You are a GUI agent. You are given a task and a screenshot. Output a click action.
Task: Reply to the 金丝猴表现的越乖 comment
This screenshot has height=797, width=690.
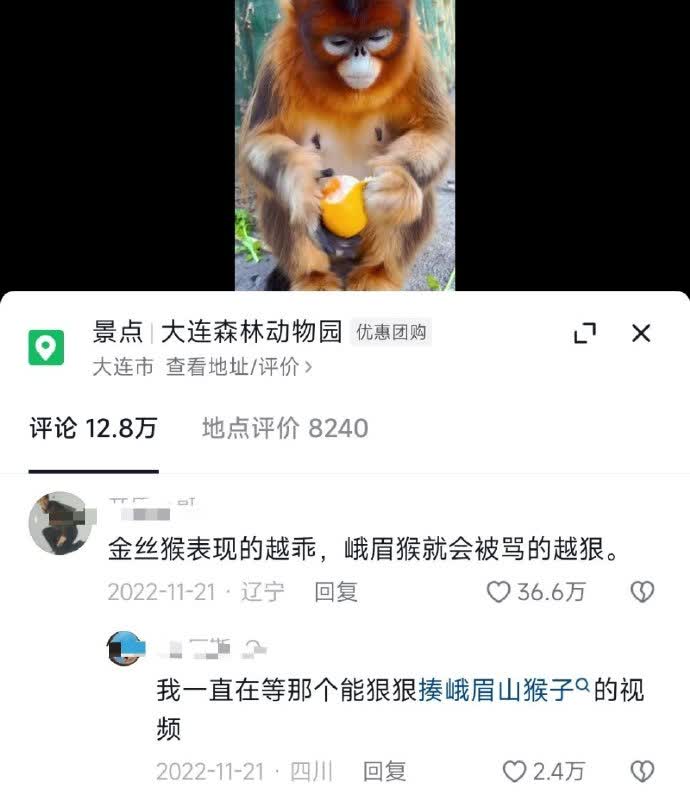point(335,592)
